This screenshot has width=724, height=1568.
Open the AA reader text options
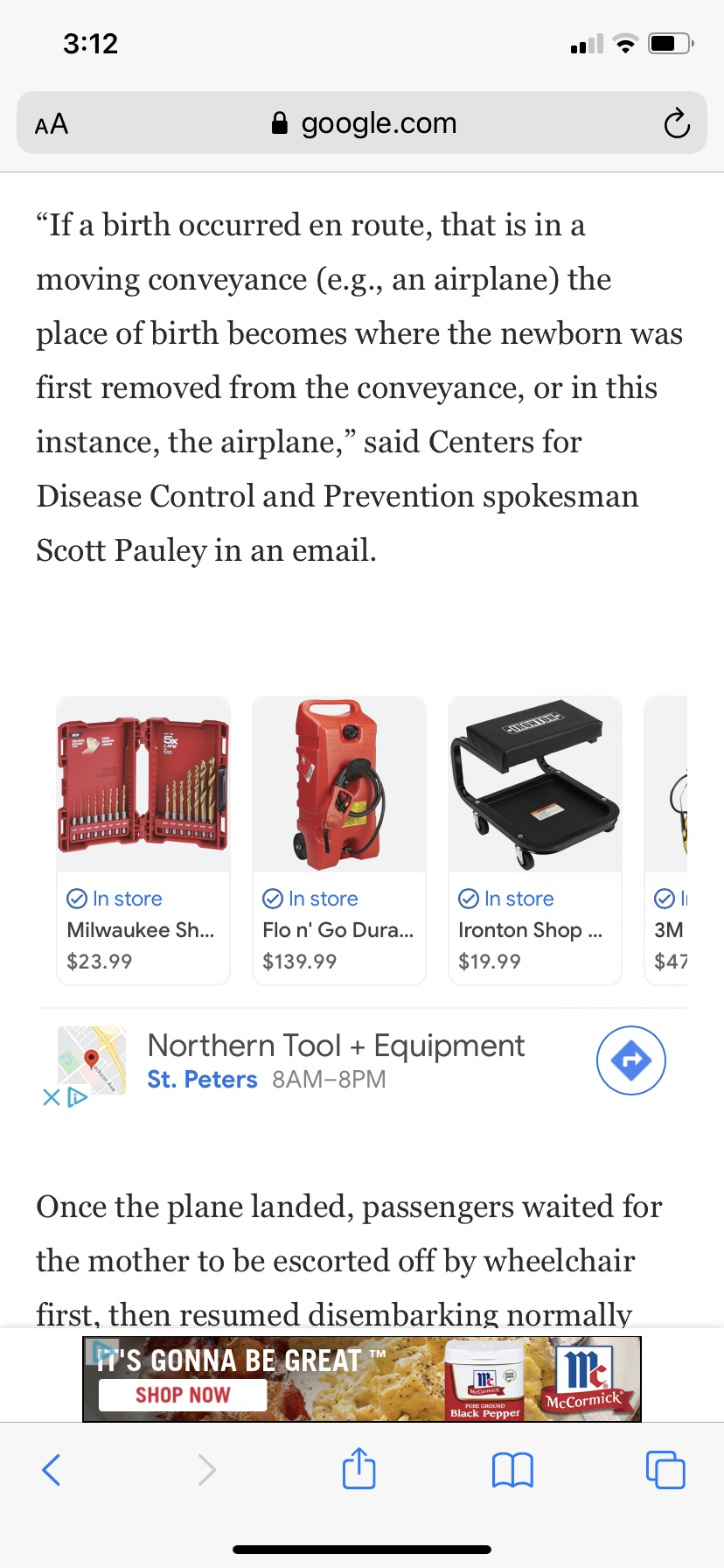point(51,124)
